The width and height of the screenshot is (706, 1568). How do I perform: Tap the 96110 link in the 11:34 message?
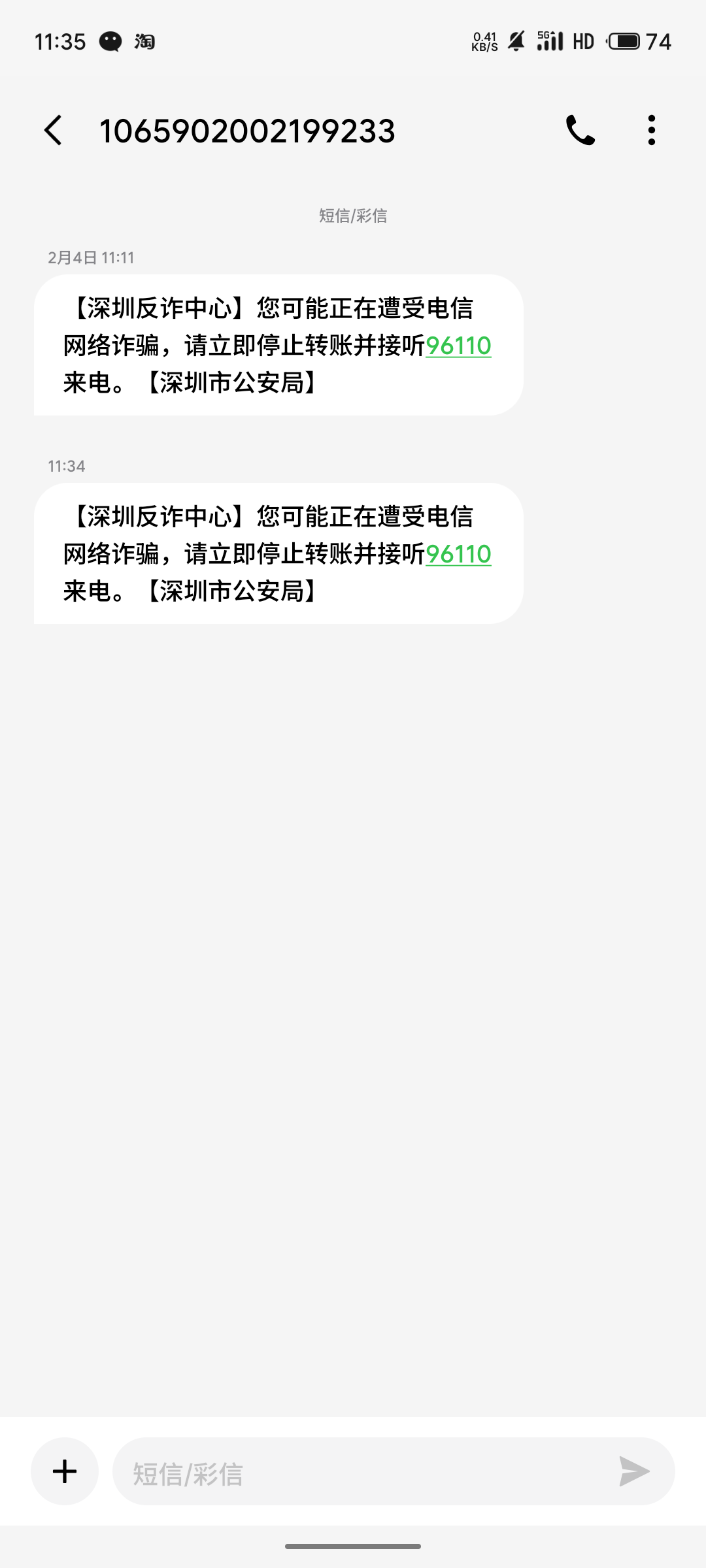[458, 554]
